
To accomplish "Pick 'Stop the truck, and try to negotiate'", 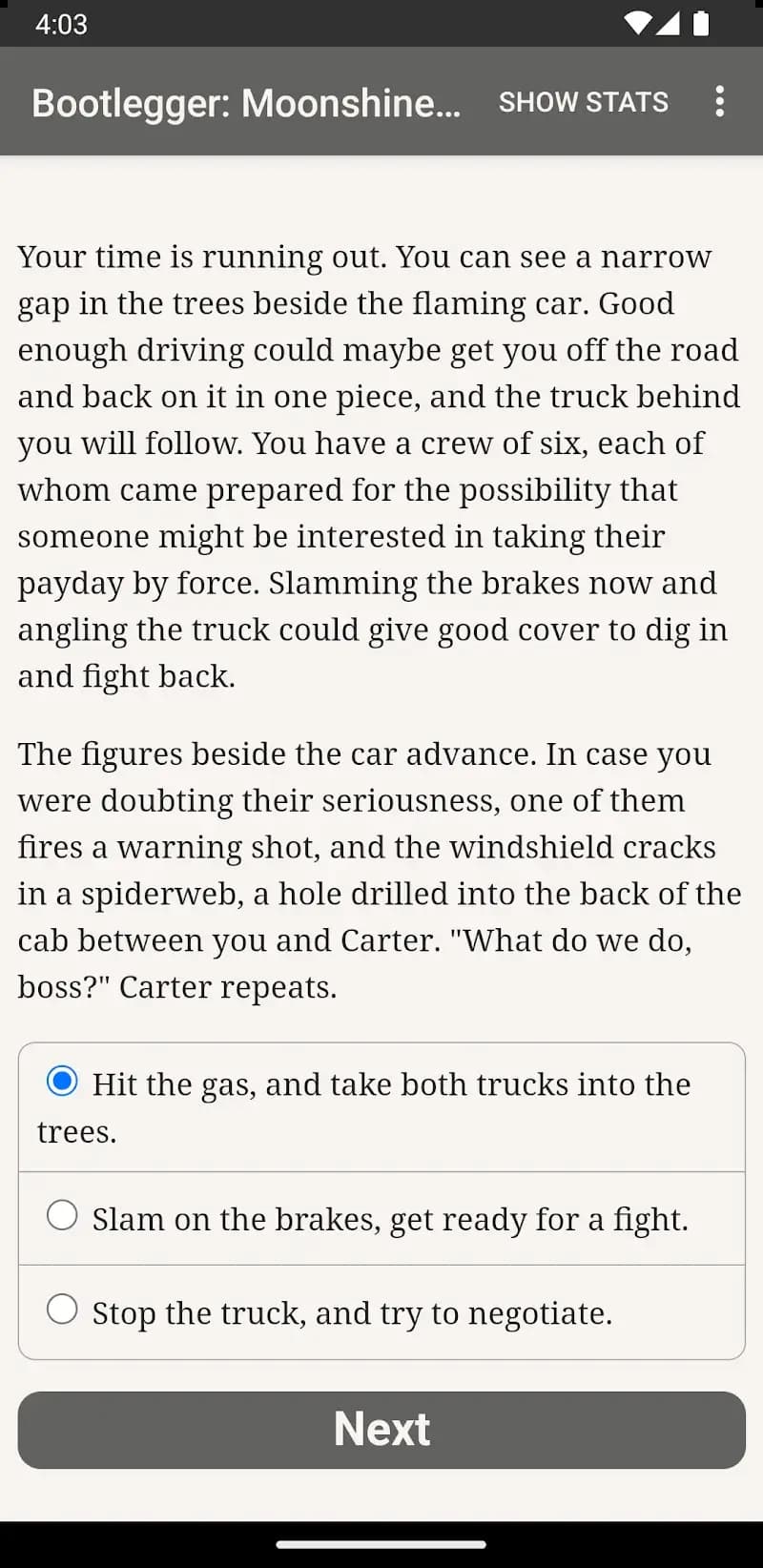I will (x=63, y=1310).
